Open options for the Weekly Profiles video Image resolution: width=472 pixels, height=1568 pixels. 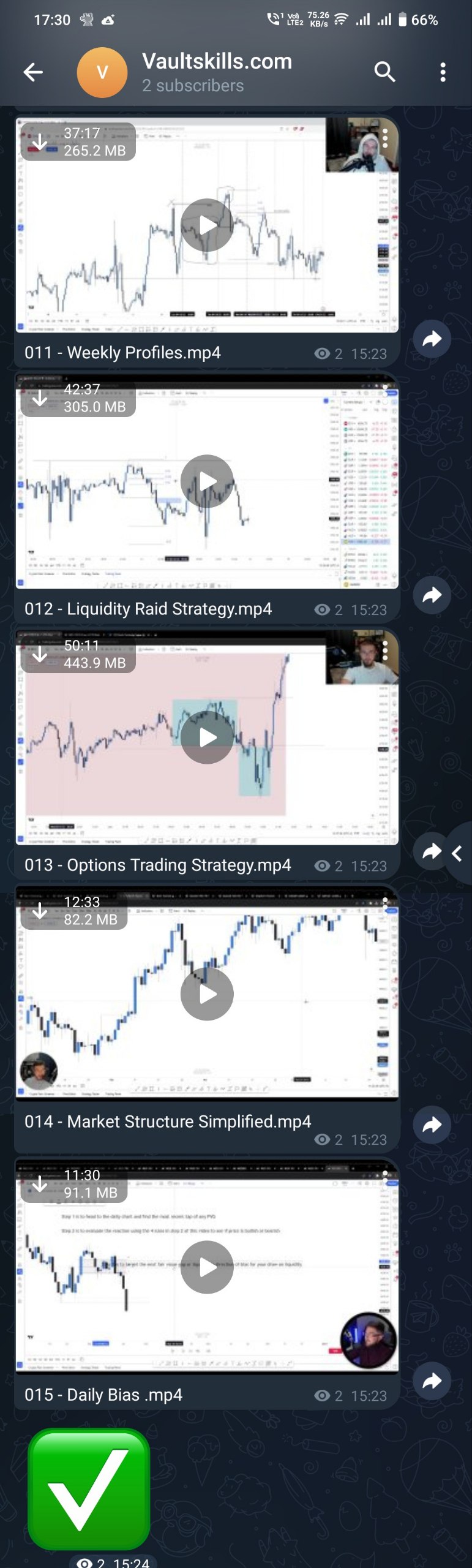pos(385,138)
